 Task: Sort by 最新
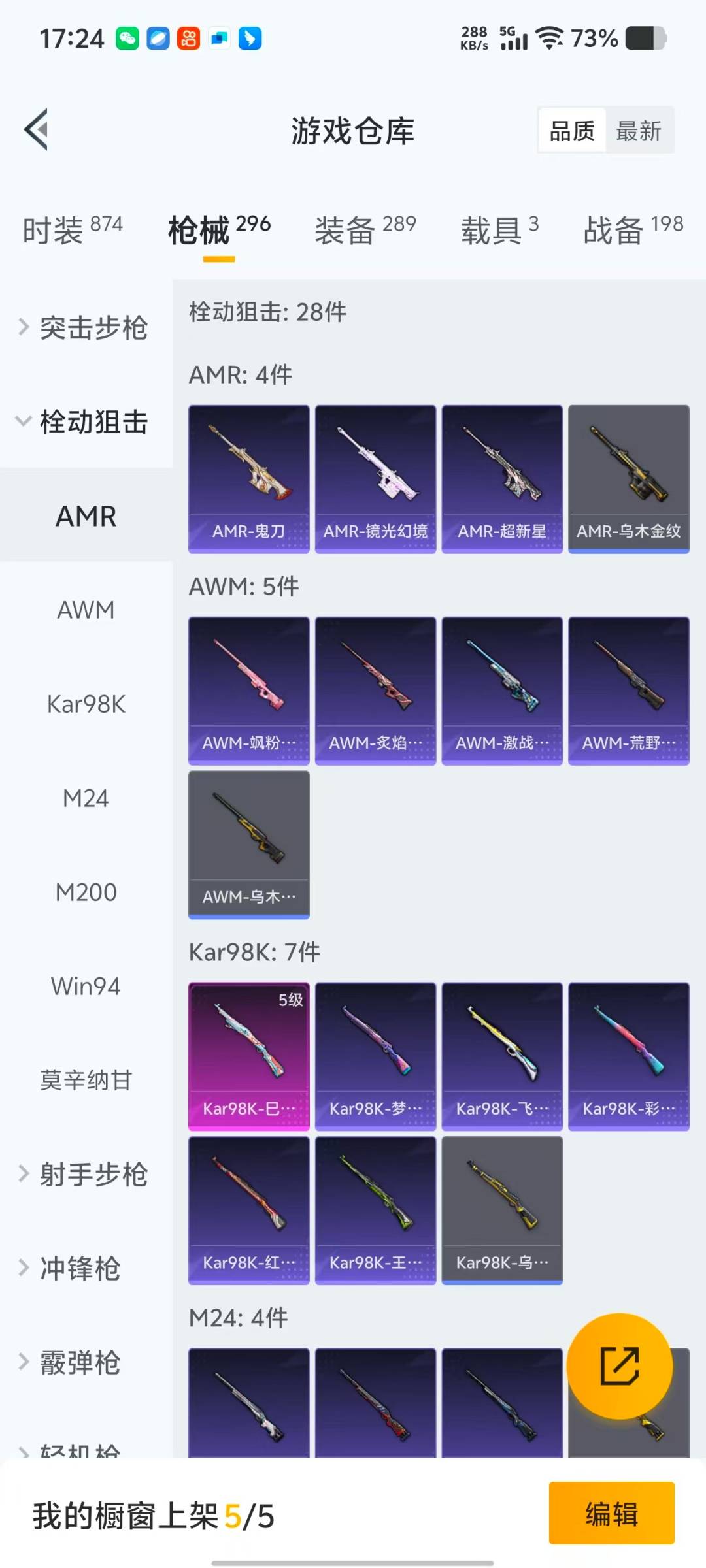(639, 131)
